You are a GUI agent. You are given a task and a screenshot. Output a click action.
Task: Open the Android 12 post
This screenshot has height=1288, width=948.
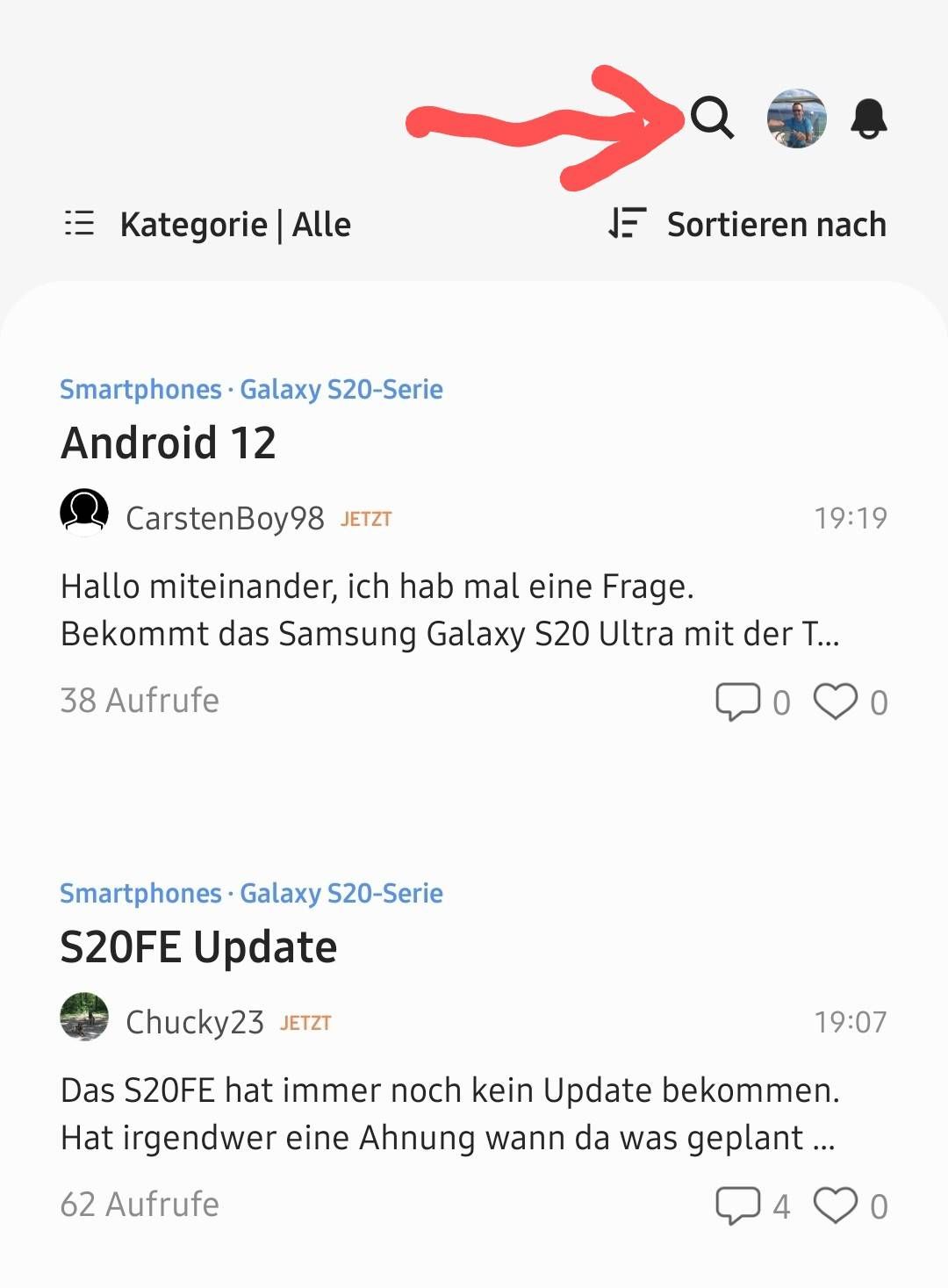click(169, 443)
